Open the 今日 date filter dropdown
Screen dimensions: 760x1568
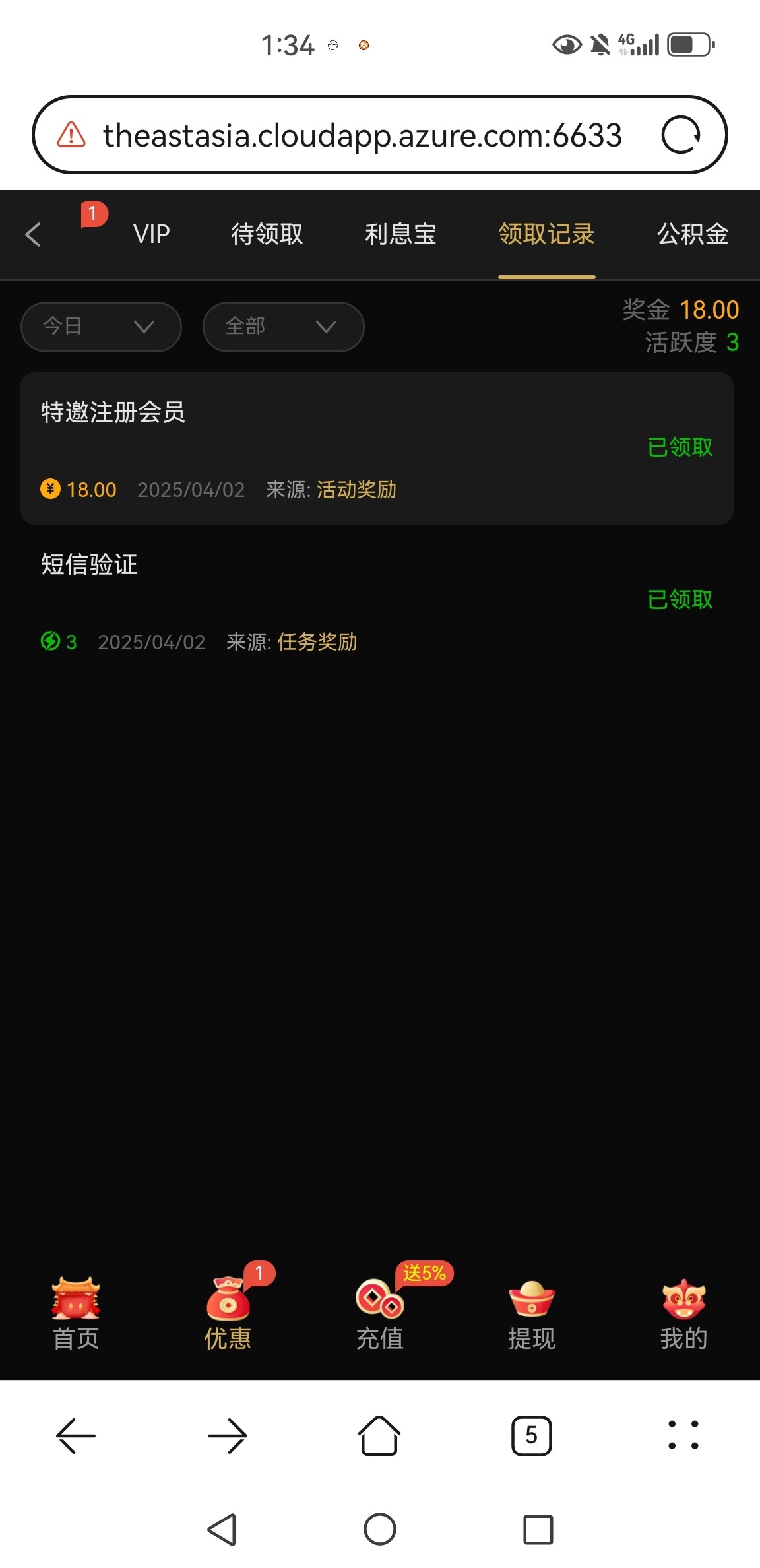(100, 326)
